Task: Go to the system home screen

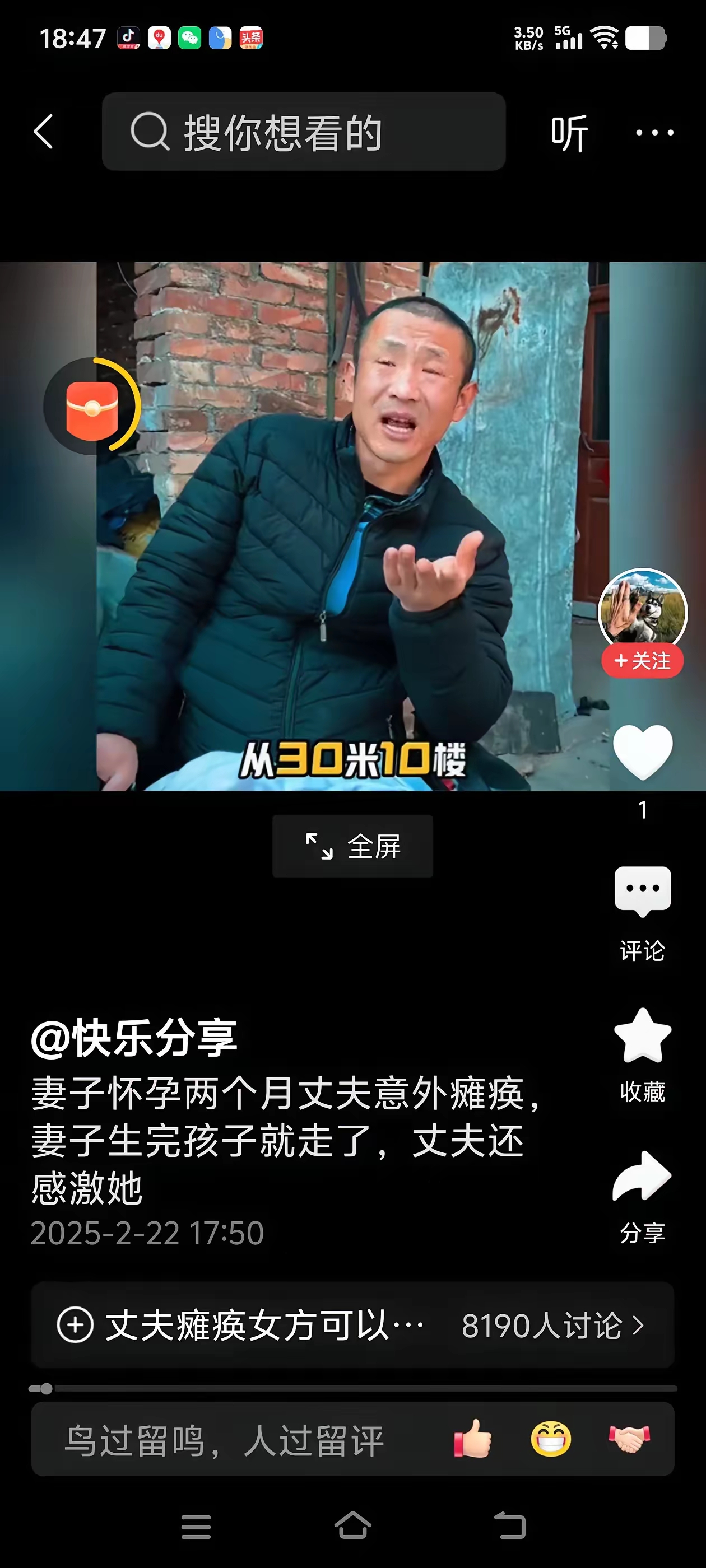Action: pos(352,1526)
